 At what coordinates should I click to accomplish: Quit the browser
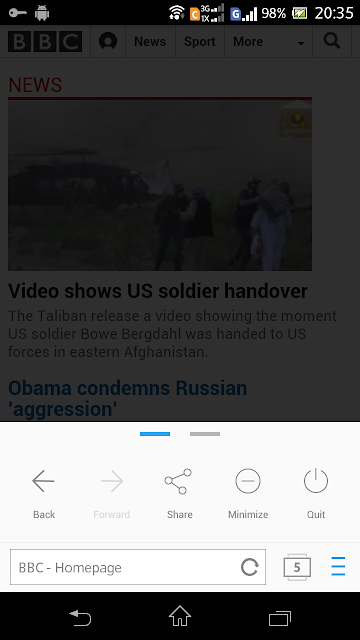coord(316,481)
